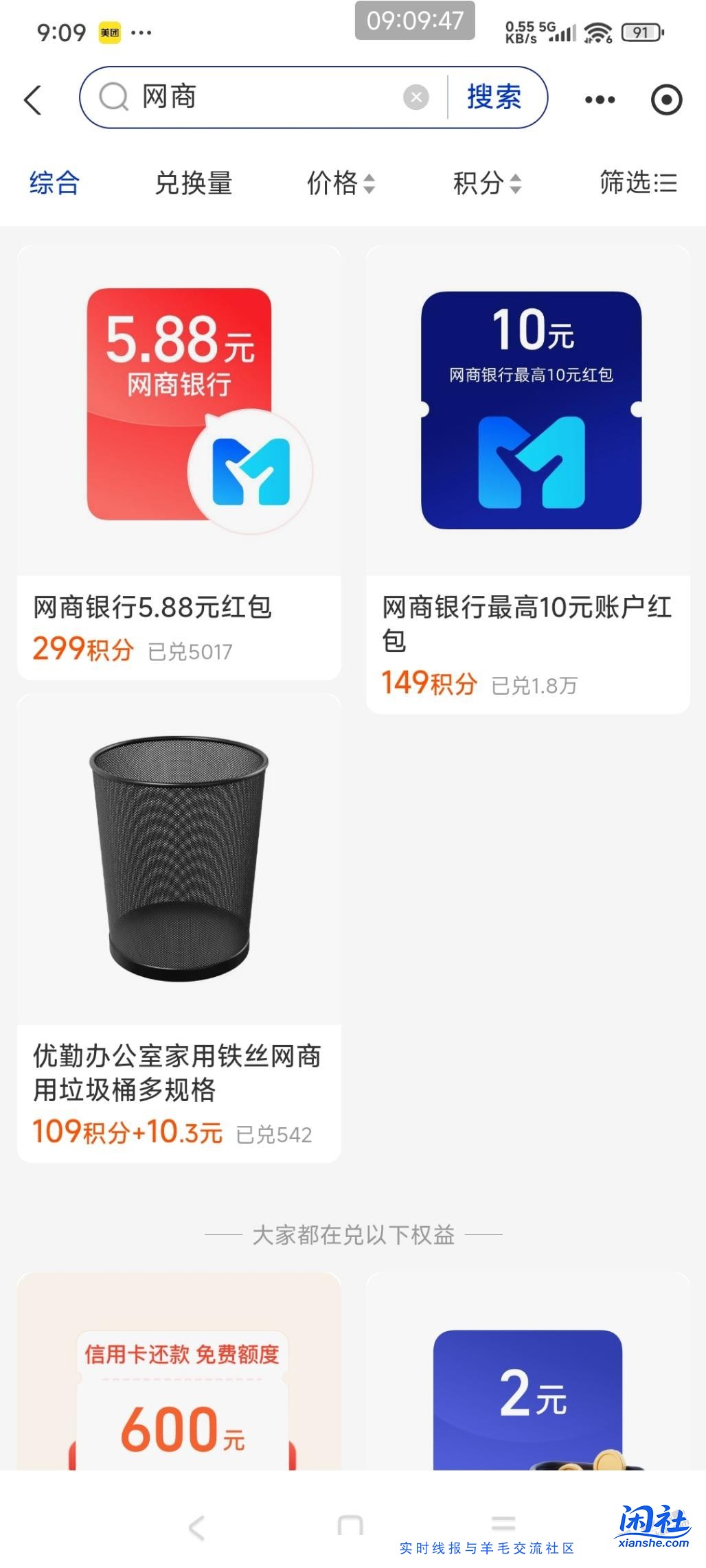
Task: Open the 筛选 filter panel
Action: (x=638, y=183)
